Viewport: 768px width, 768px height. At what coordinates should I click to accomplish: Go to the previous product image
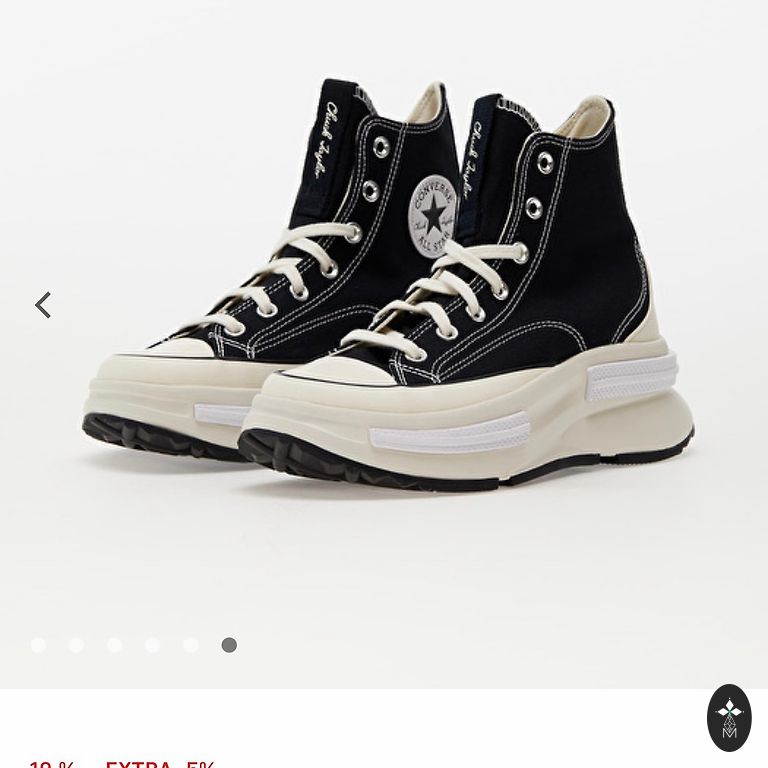[x=43, y=305]
